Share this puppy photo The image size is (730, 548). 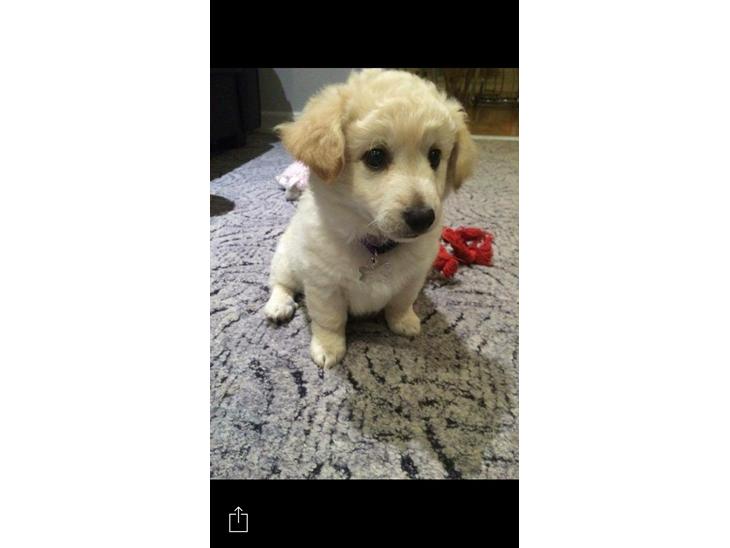coord(238,520)
